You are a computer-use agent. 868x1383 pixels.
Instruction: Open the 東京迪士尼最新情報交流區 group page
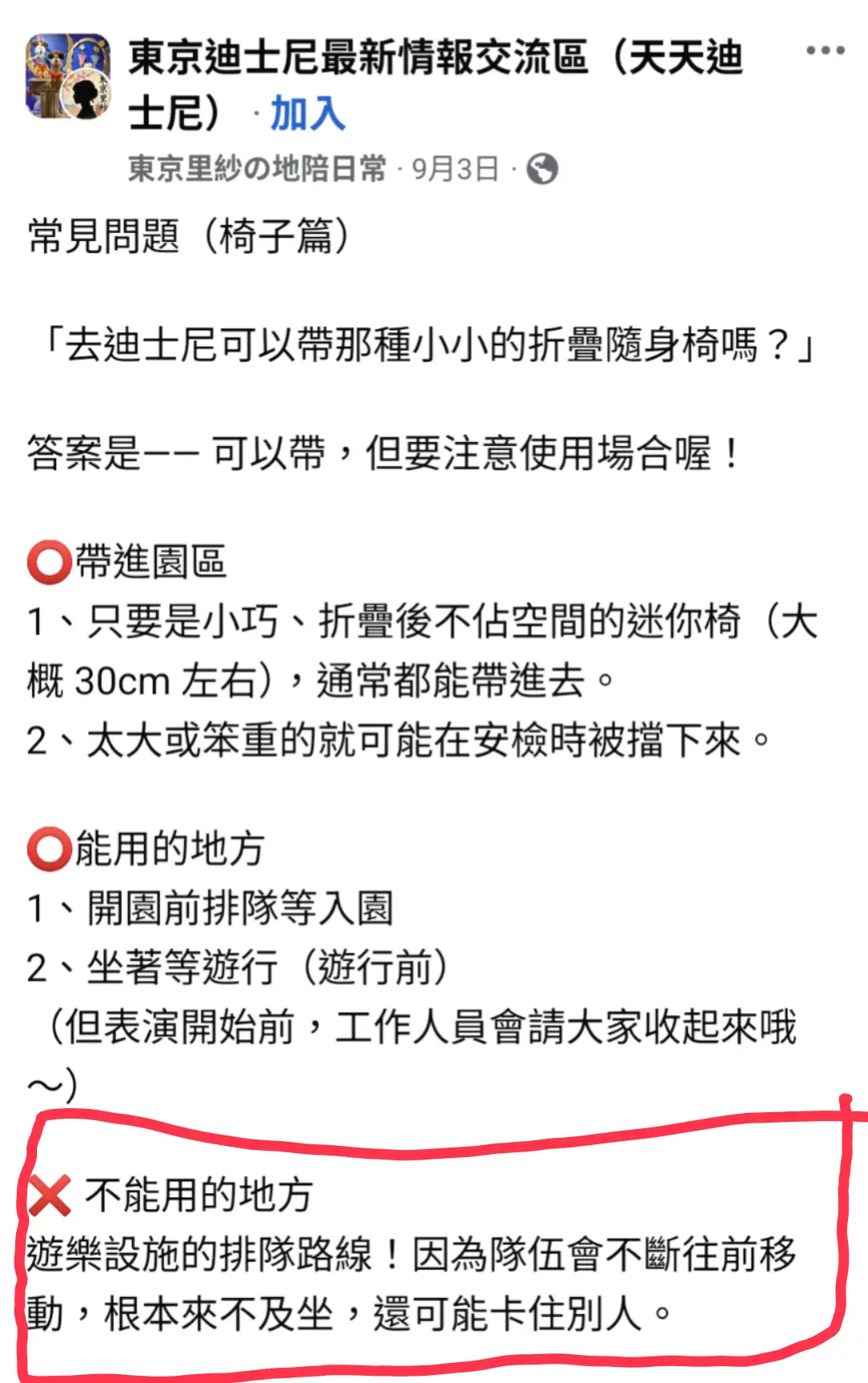tap(434, 58)
